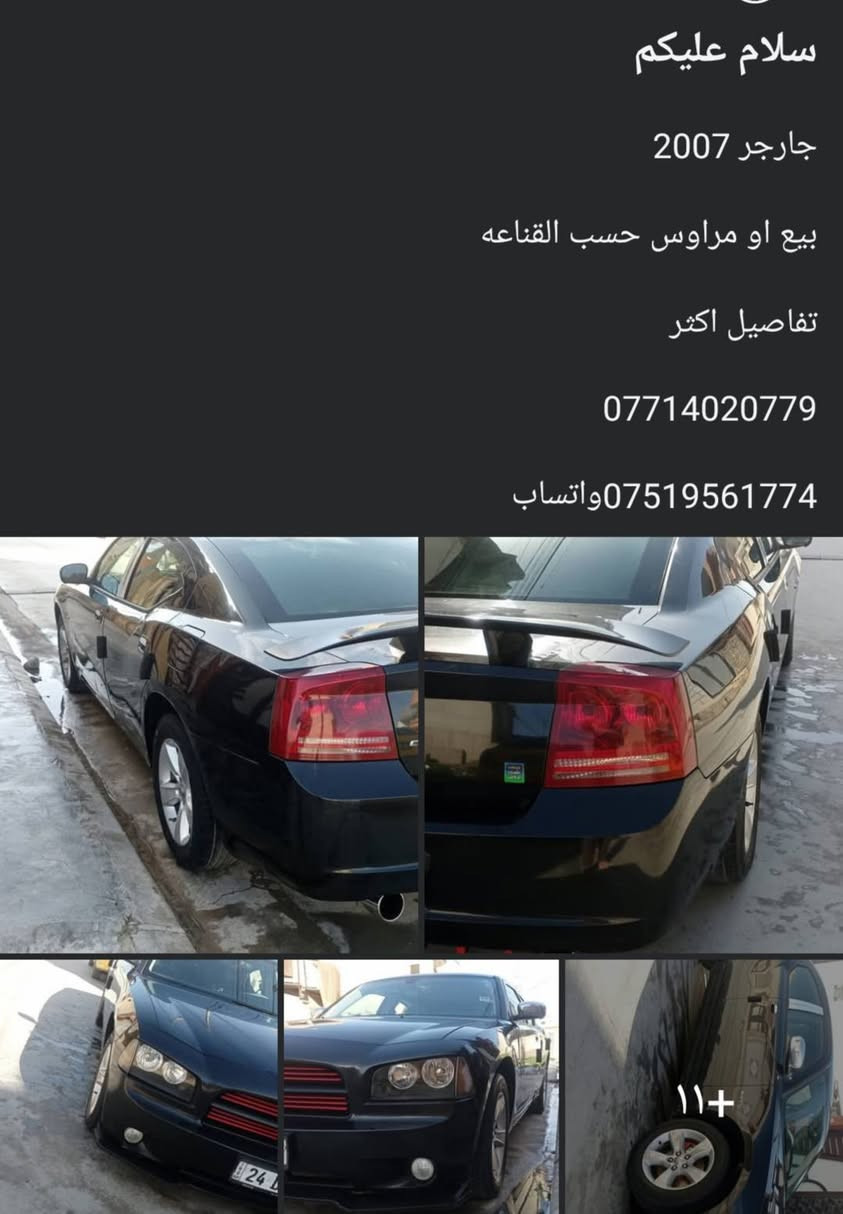843x1214 pixels.
Task: Open the top-left photo of the car's rear side
Action: (208, 745)
